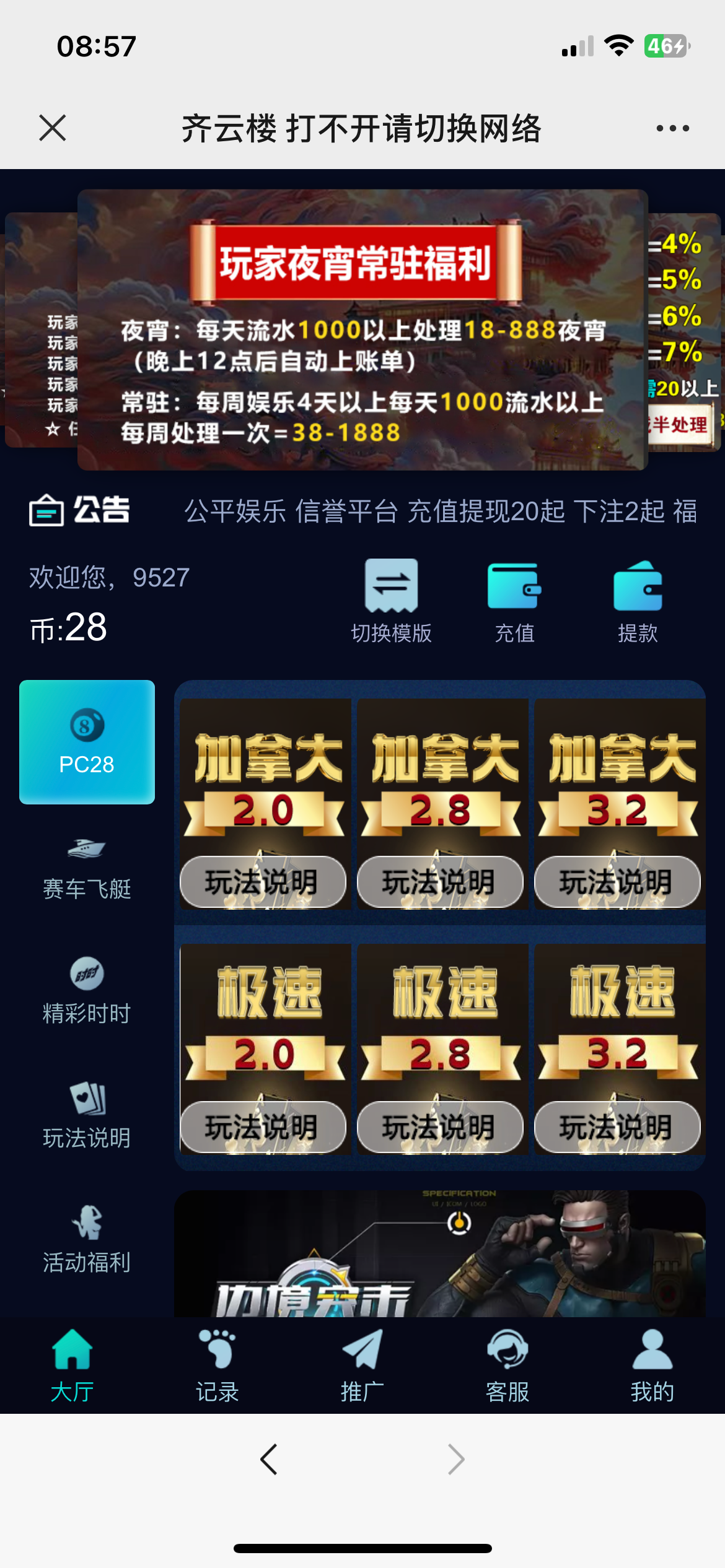Go to the 我的 tab
This screenshot has width=725, height=1568.
[x=652, y=1366]
